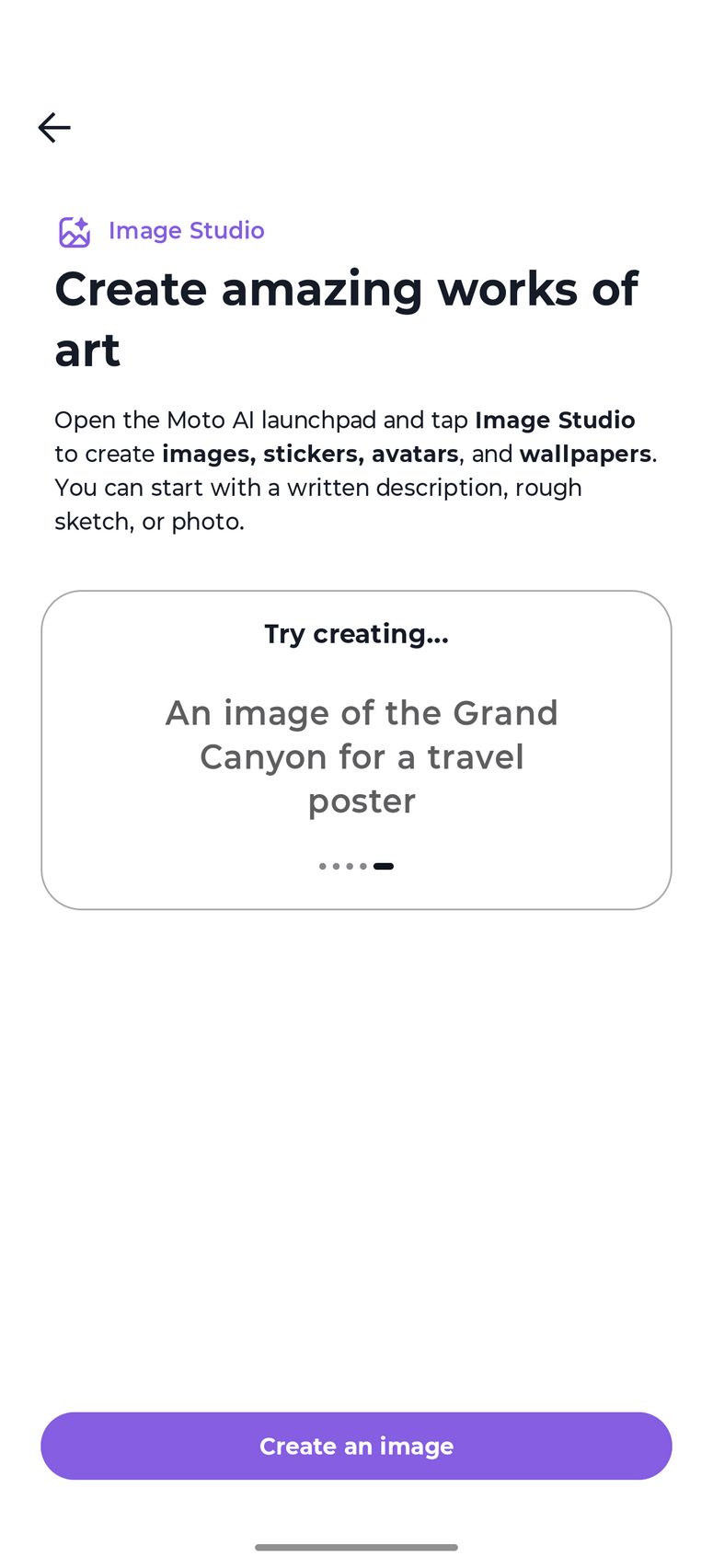
Task: Tap the Create an image button
Action: [356, 1446]
